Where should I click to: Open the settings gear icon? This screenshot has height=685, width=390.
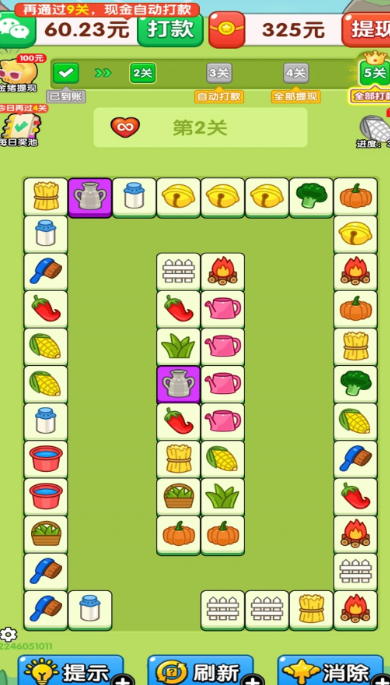[x=8, y=634]
